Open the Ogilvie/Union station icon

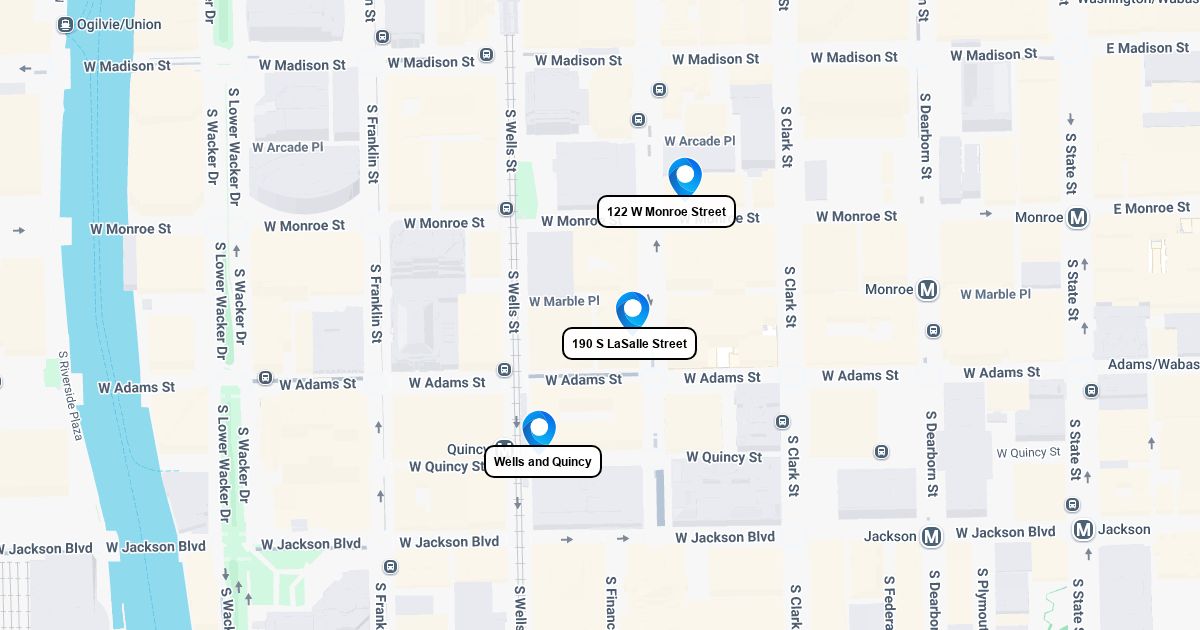(x=66, y=24)
